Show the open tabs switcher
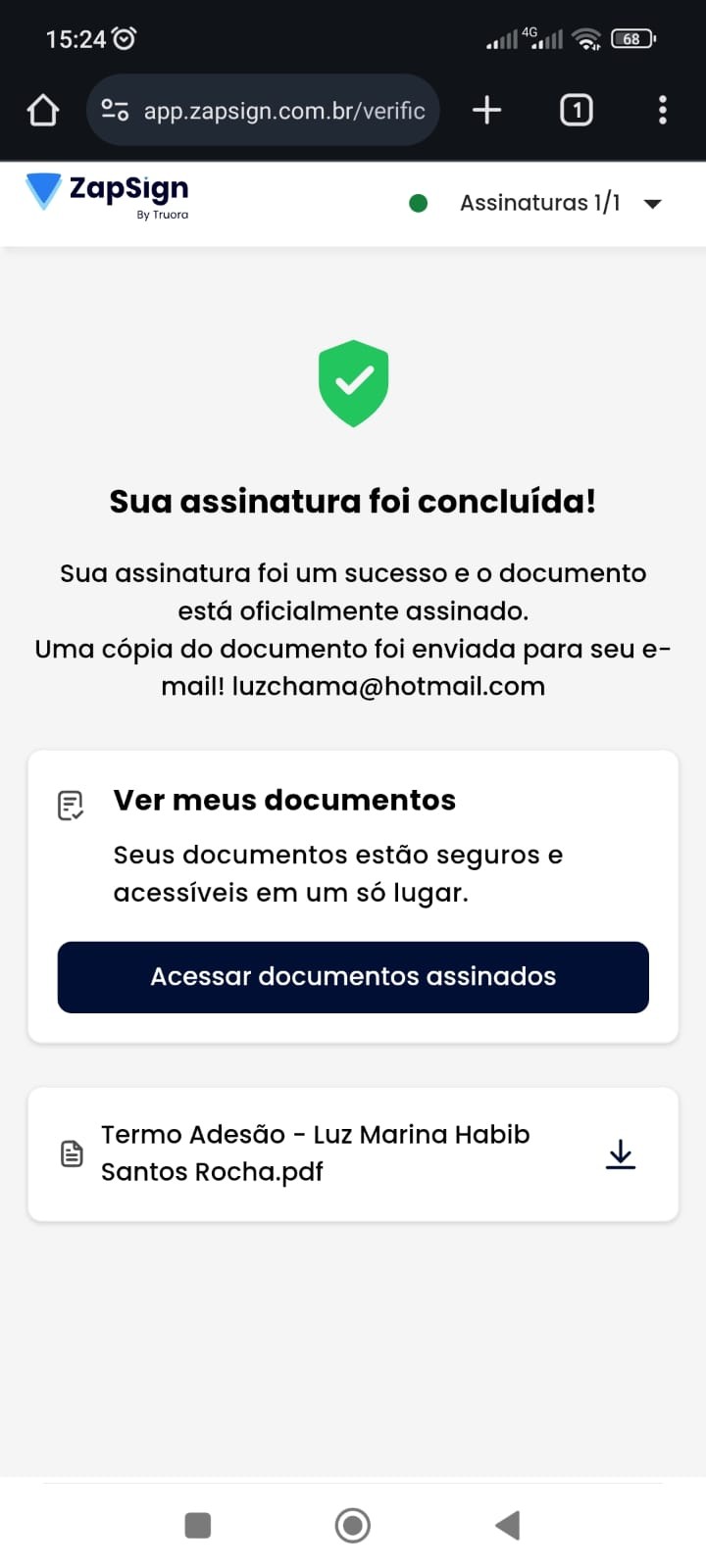Screen dimensions: 706x1568 tap(577, 110)
